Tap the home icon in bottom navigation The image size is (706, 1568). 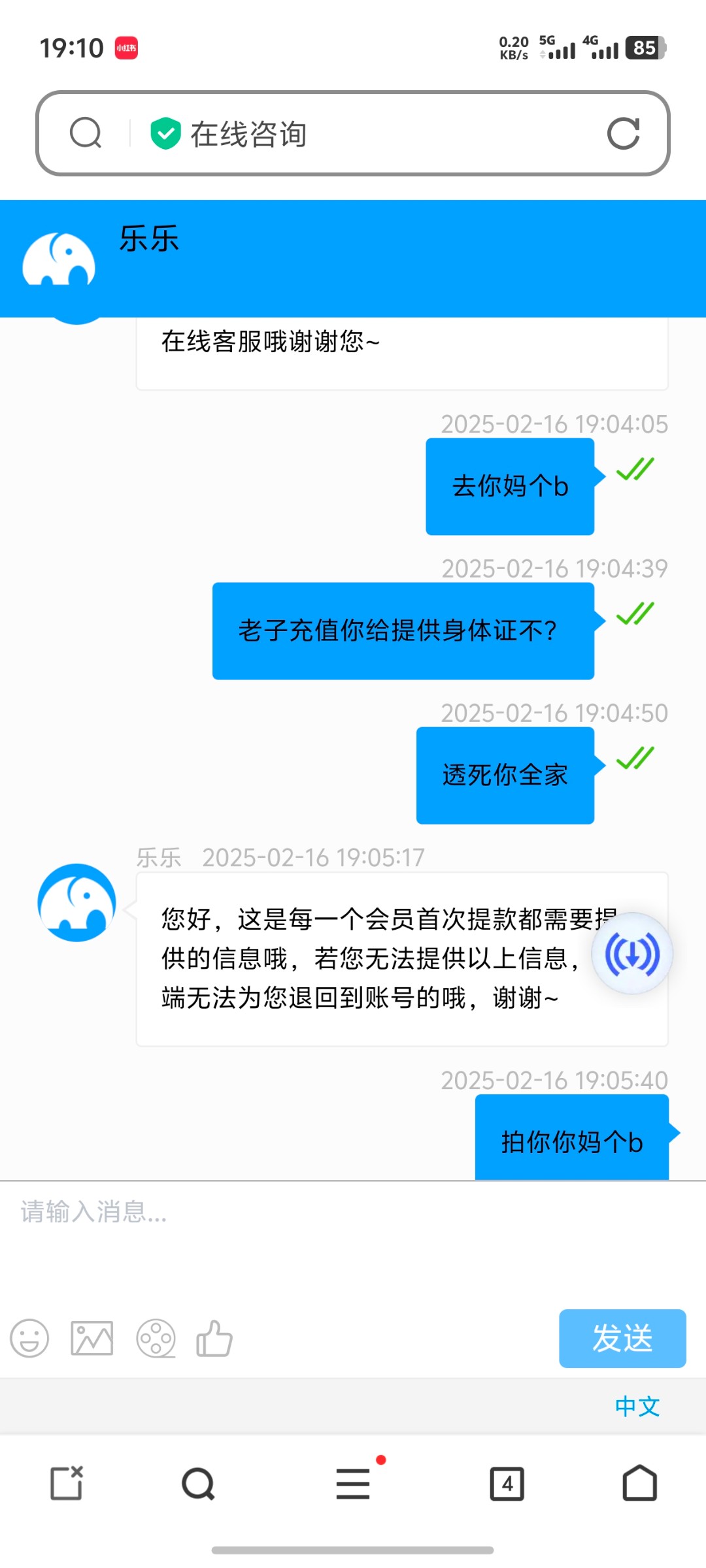[x=640, y=1483]
